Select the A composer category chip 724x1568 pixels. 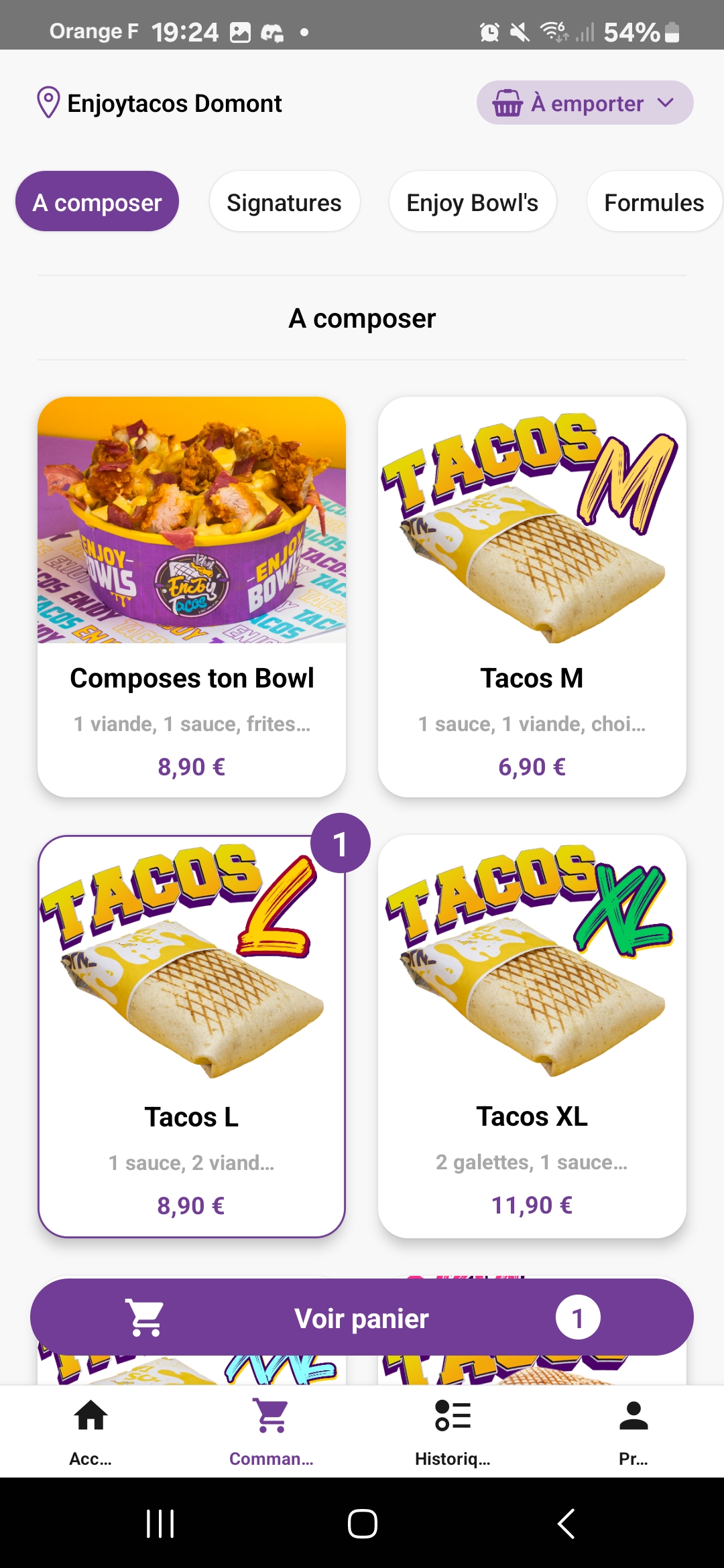[97, 202]
